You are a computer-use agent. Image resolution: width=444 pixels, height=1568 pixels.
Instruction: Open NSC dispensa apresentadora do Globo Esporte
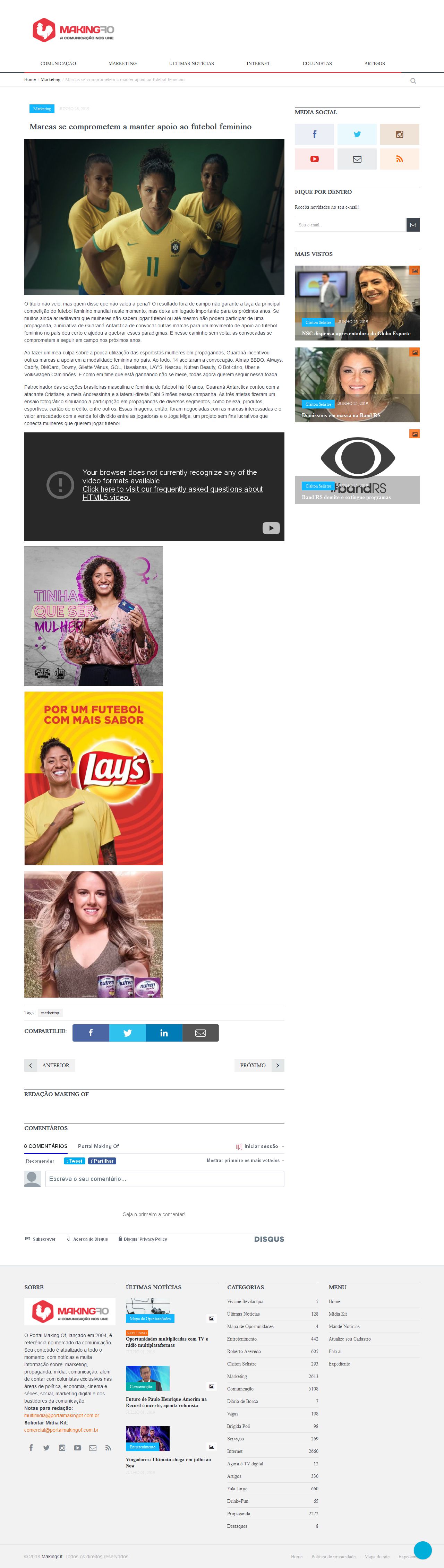click(356, 334)
